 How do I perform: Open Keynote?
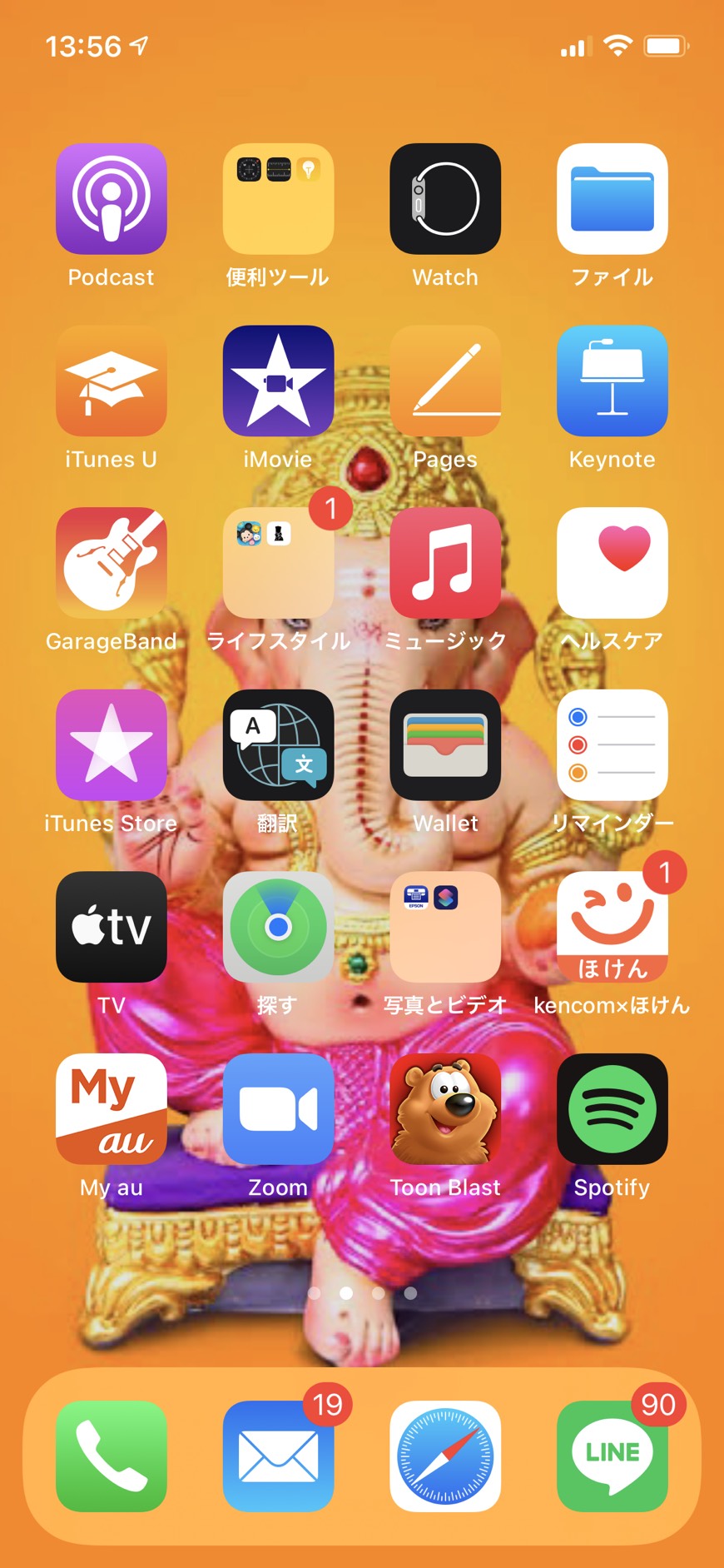[612, 381]
